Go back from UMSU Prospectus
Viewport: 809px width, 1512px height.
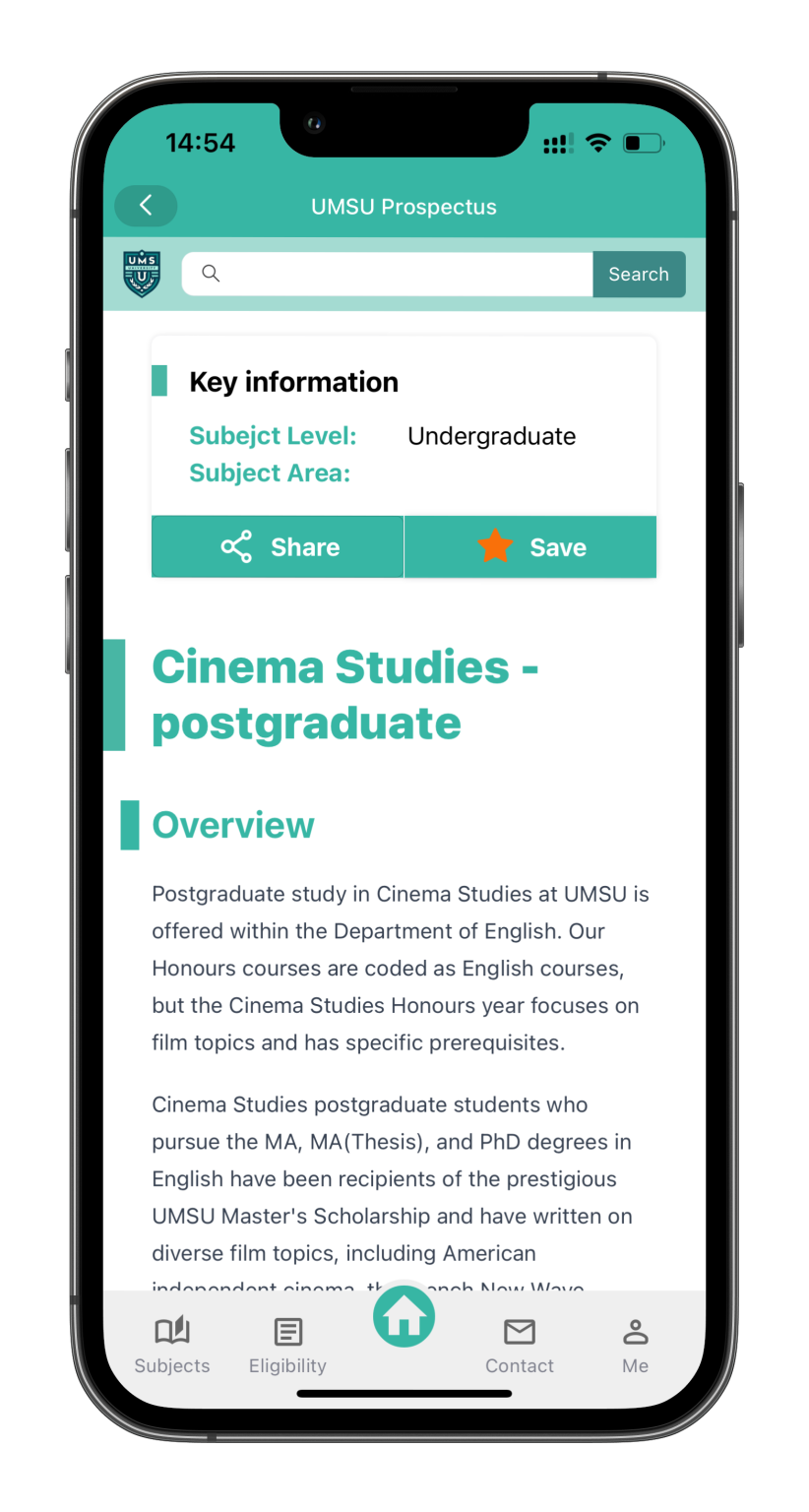tap(146, 206)
